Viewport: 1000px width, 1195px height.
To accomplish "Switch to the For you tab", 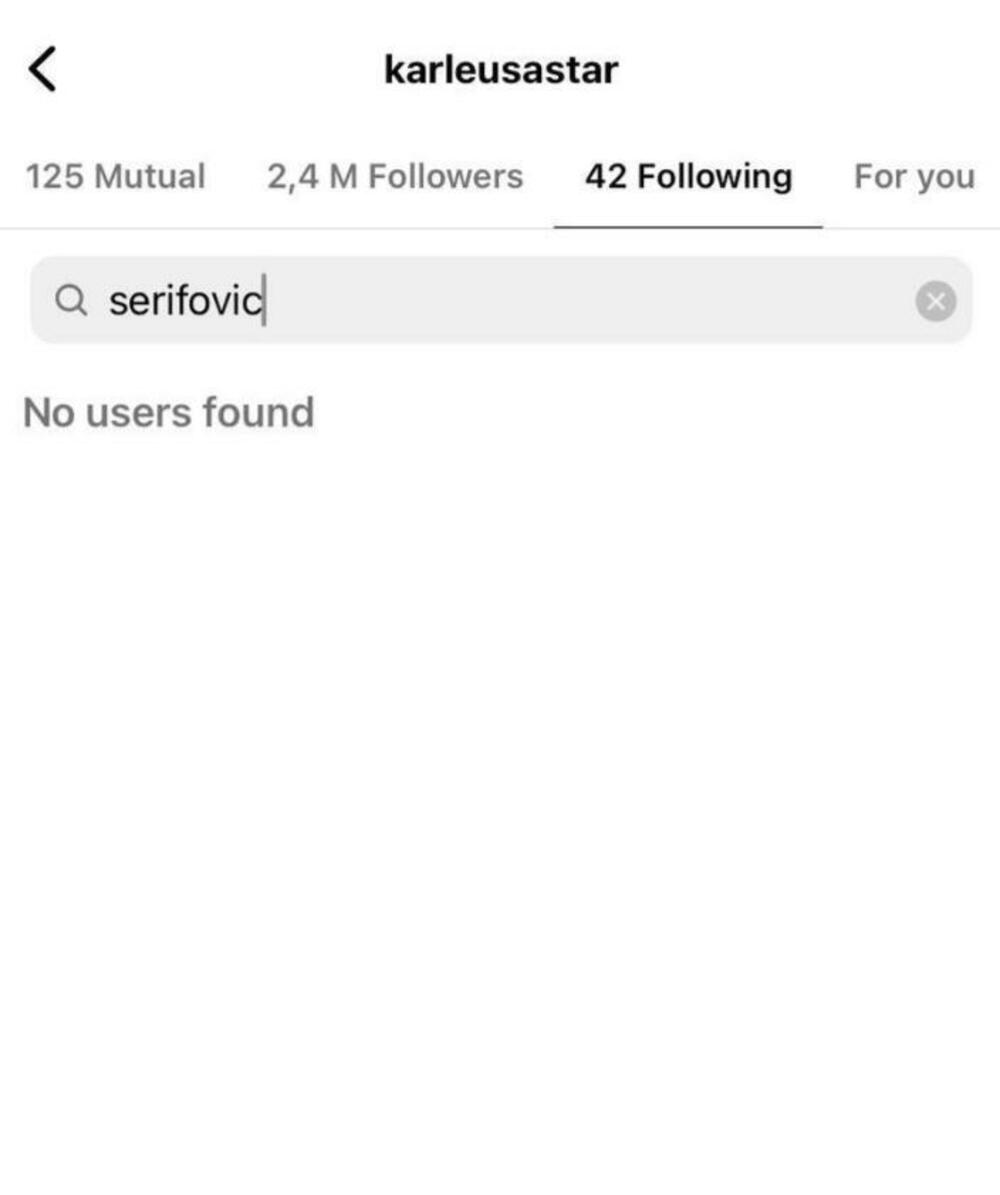I will (x=913, y=177).
